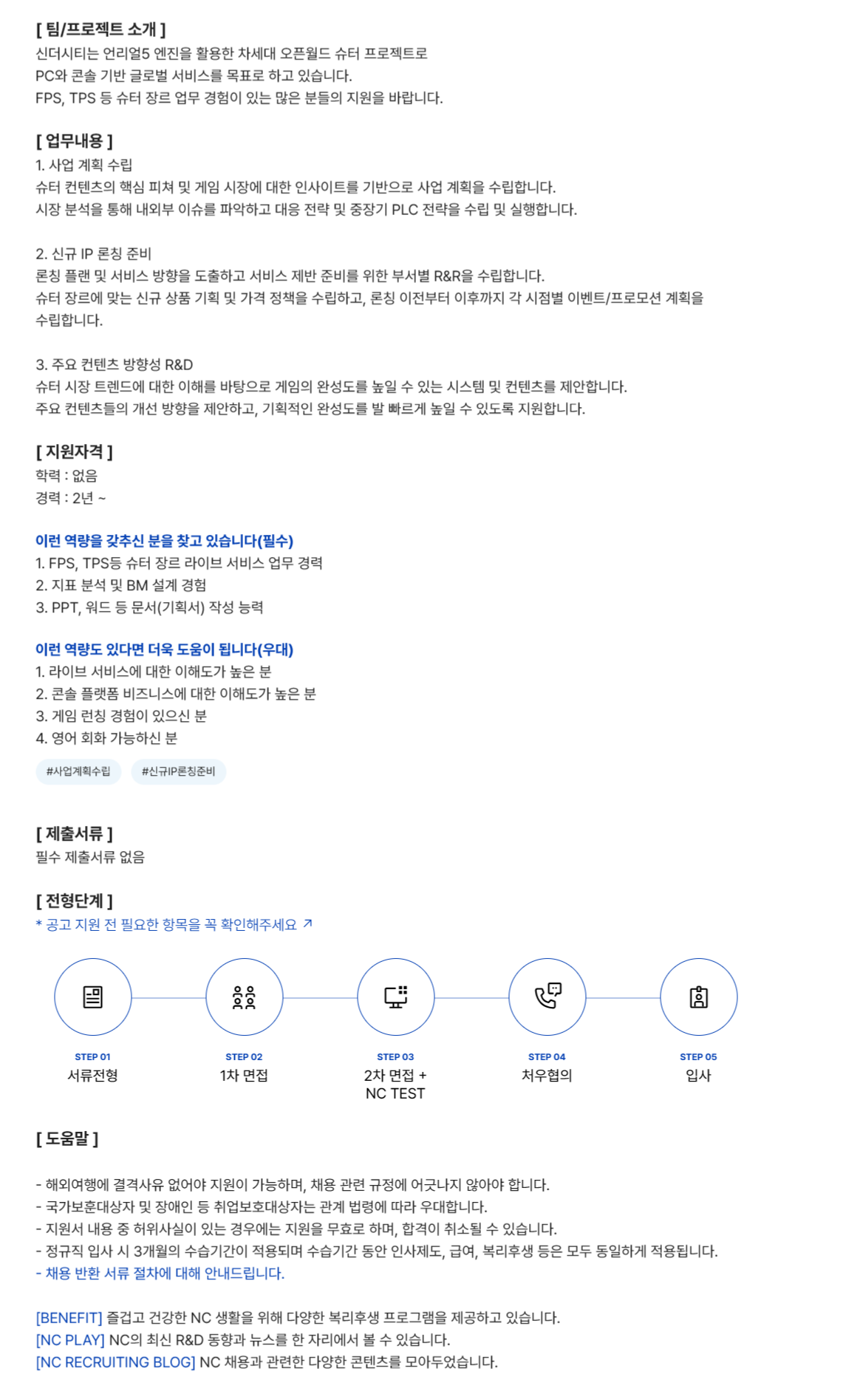Image resolution: width=843 pixels, height=1400 pixels.
Task: Open the [NC RECRUITING BLOG] link
Action: tap(115, 1362)
